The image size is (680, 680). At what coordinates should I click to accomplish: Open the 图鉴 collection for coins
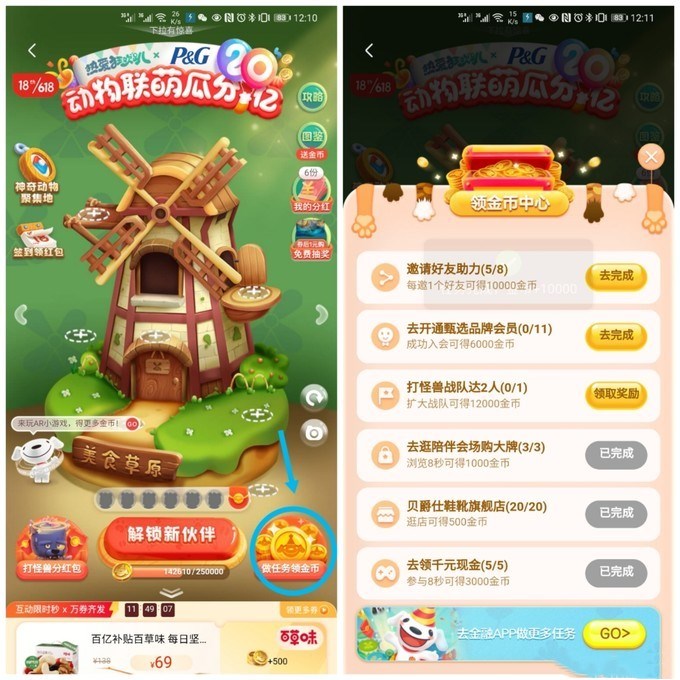pos(312,142)
